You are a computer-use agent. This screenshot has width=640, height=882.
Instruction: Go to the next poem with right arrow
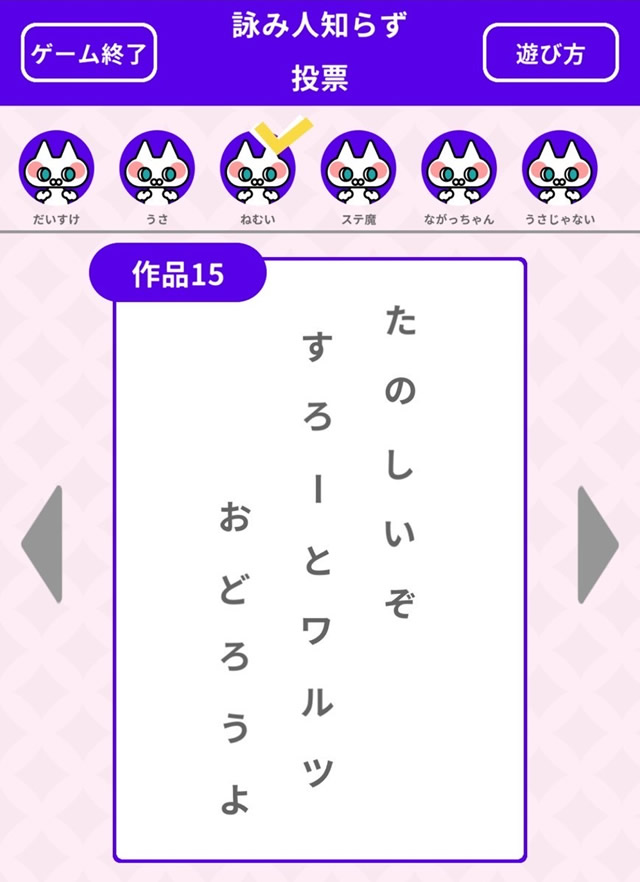[x=598, y=545]
